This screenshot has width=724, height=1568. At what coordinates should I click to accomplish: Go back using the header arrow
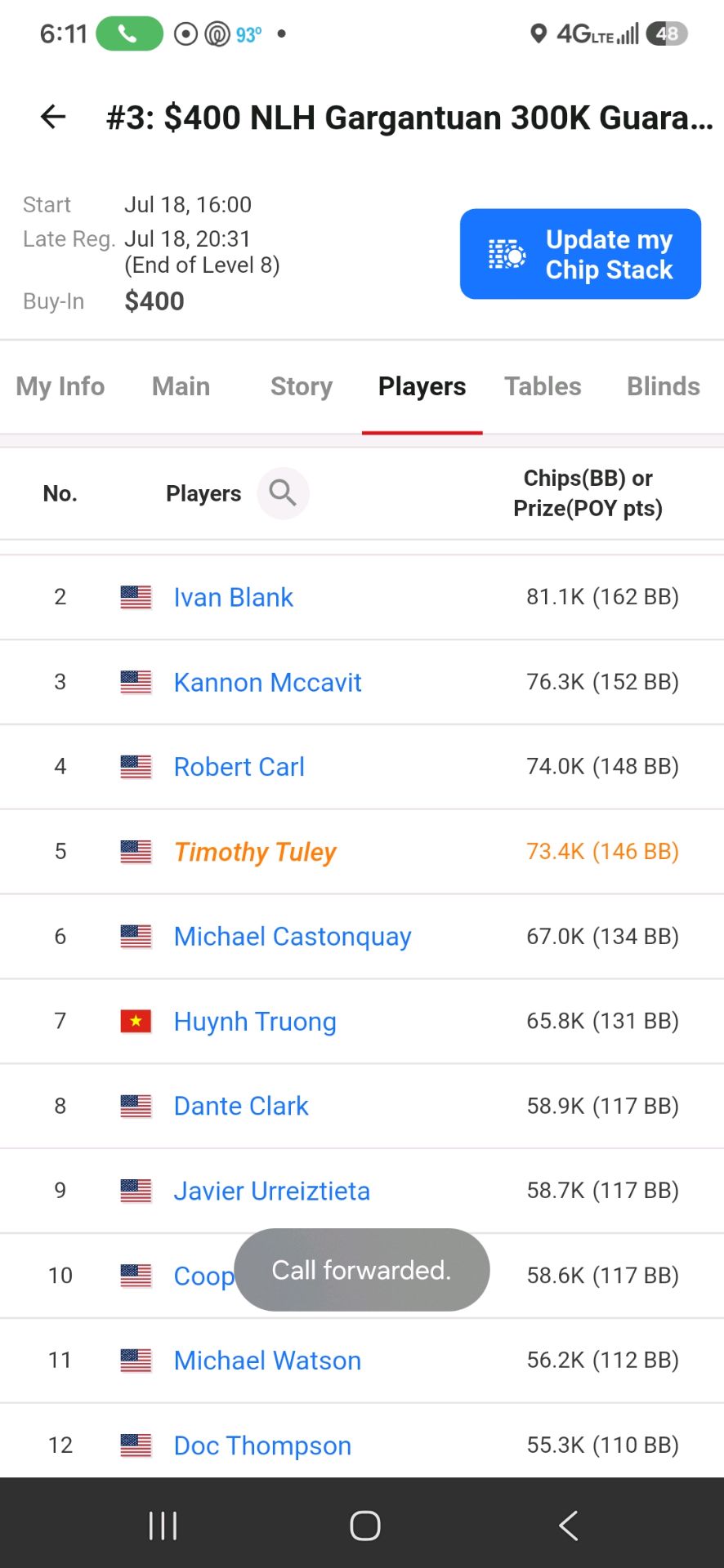53,117
